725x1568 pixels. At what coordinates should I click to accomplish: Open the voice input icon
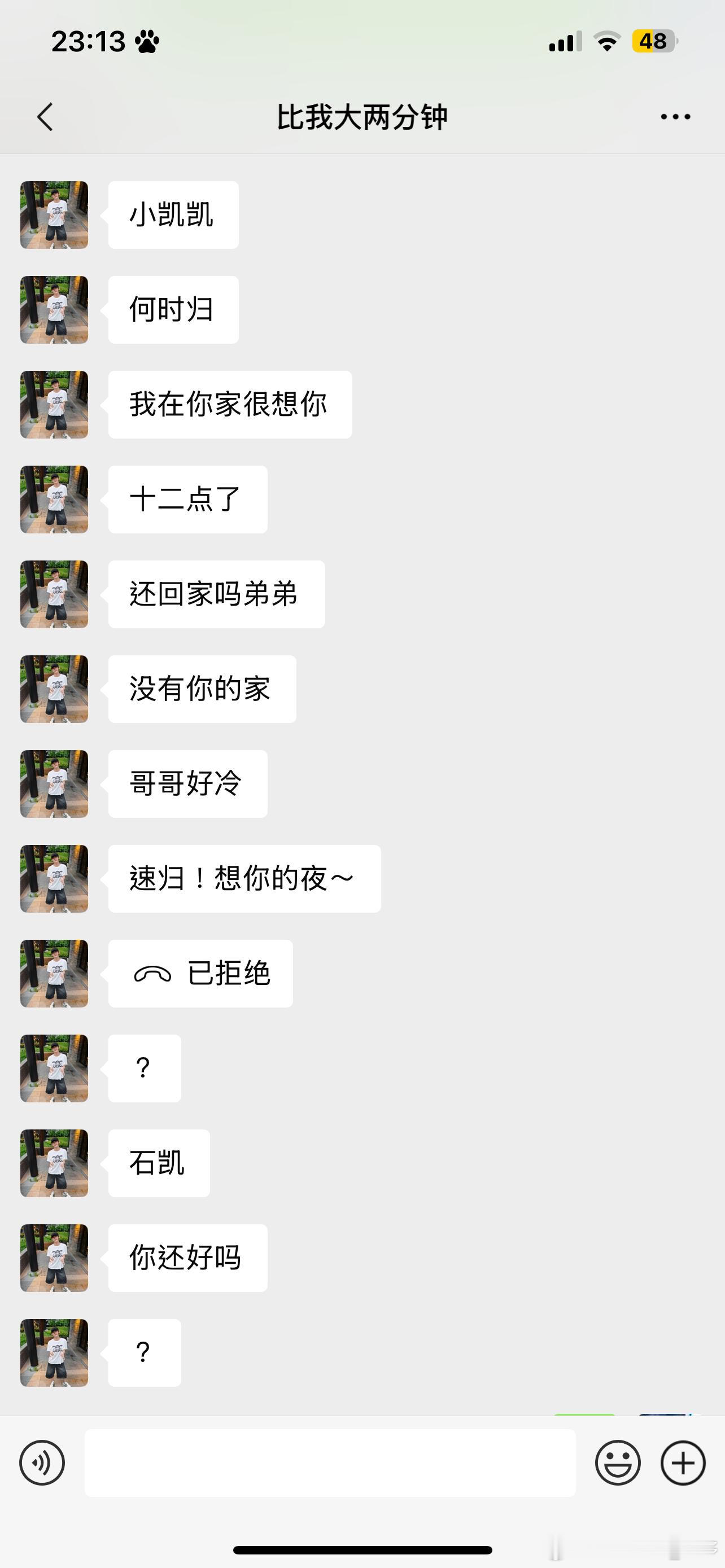click(x=41, y=1462)
